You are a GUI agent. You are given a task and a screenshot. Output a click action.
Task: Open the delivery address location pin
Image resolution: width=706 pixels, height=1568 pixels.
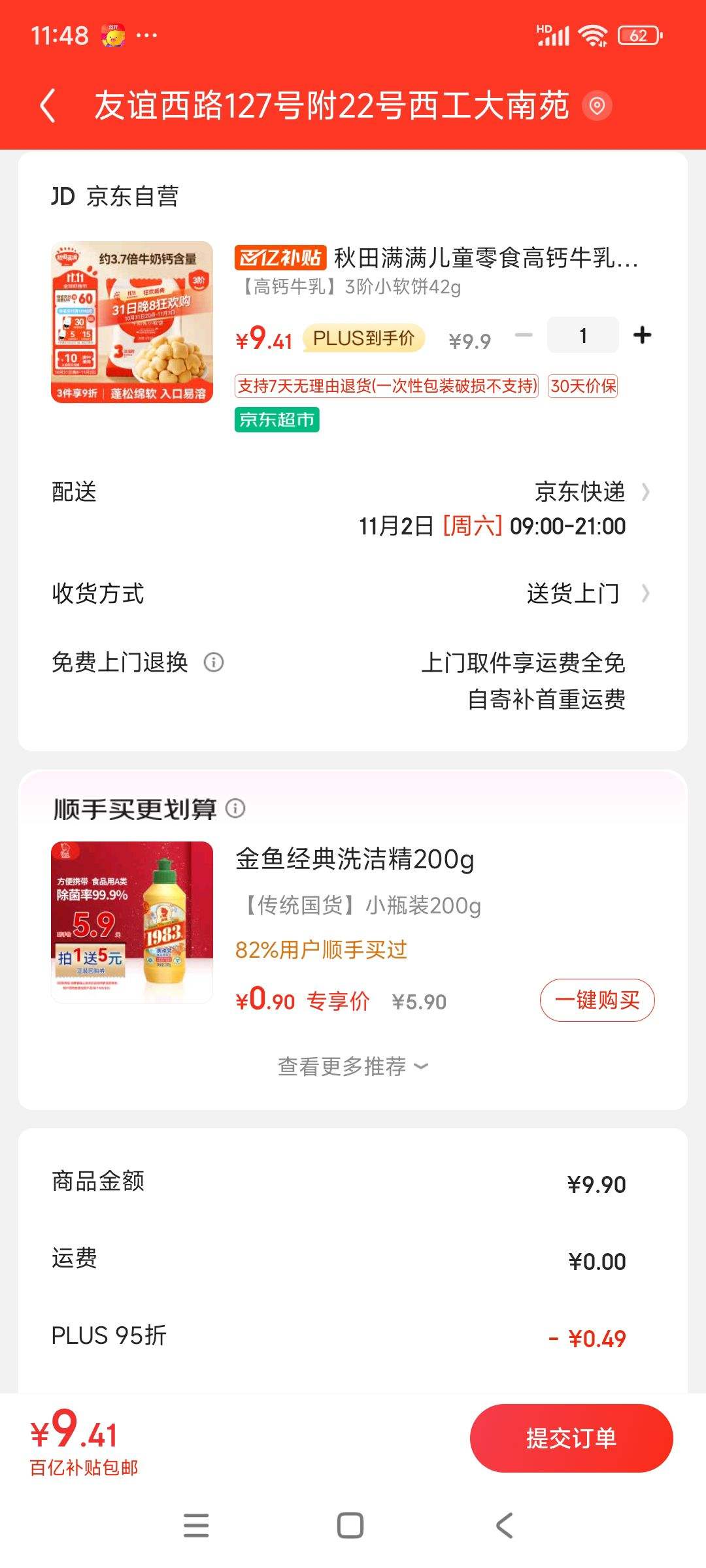(x=597, y=106)
